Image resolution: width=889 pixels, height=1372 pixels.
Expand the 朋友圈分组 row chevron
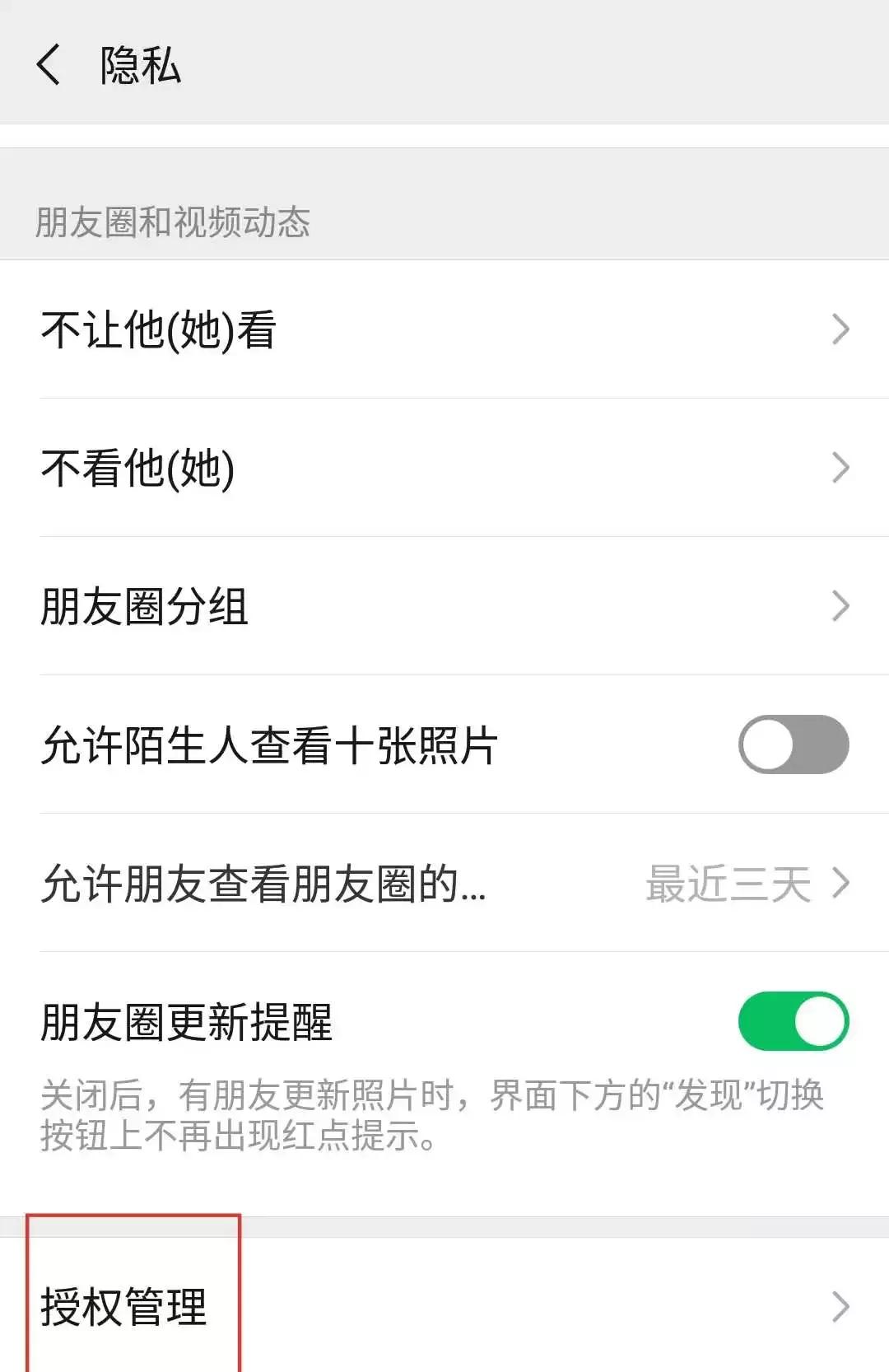point(840,606)
